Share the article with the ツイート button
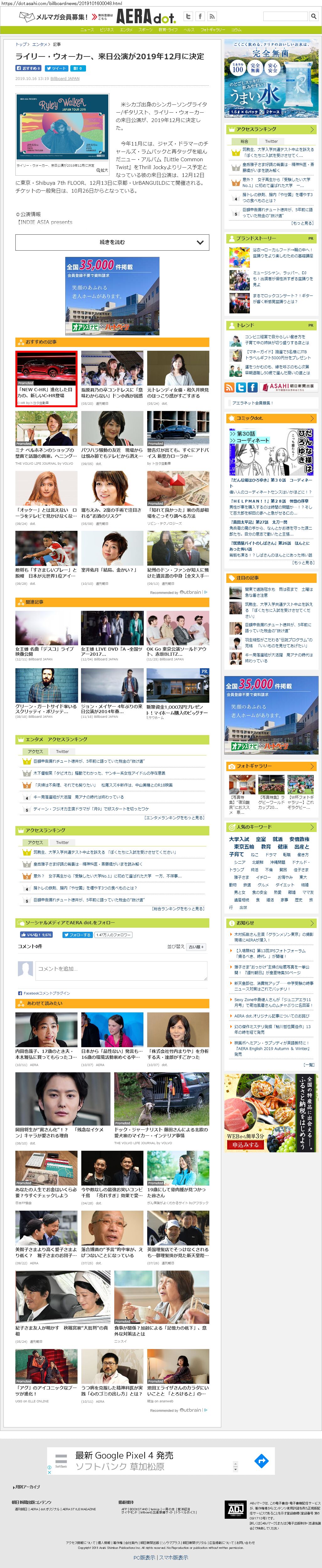Screen dimensions: 322x1568 click(56, 68)
